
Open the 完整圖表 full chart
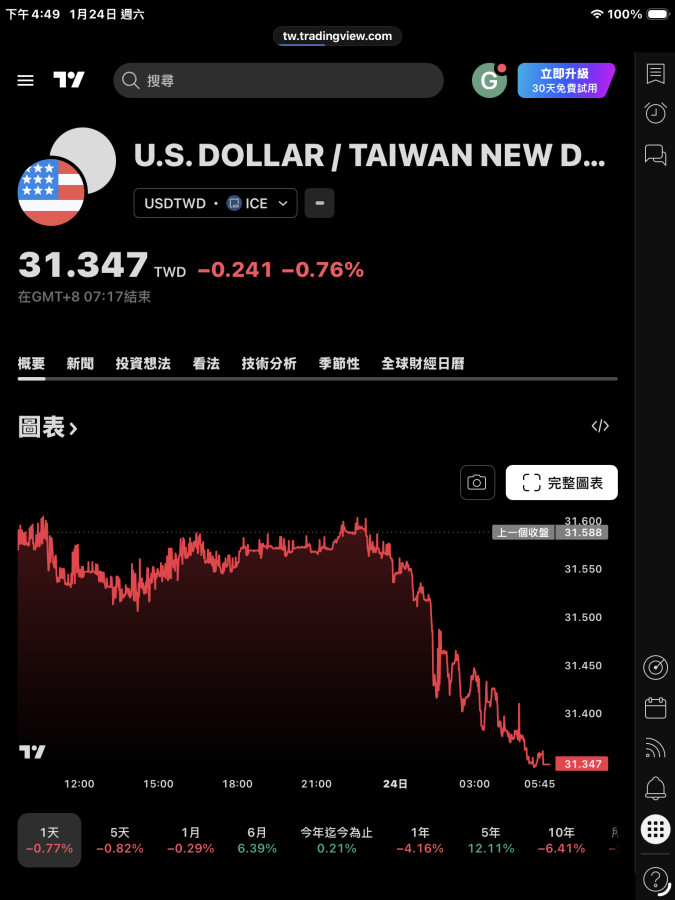click(562, 483)
